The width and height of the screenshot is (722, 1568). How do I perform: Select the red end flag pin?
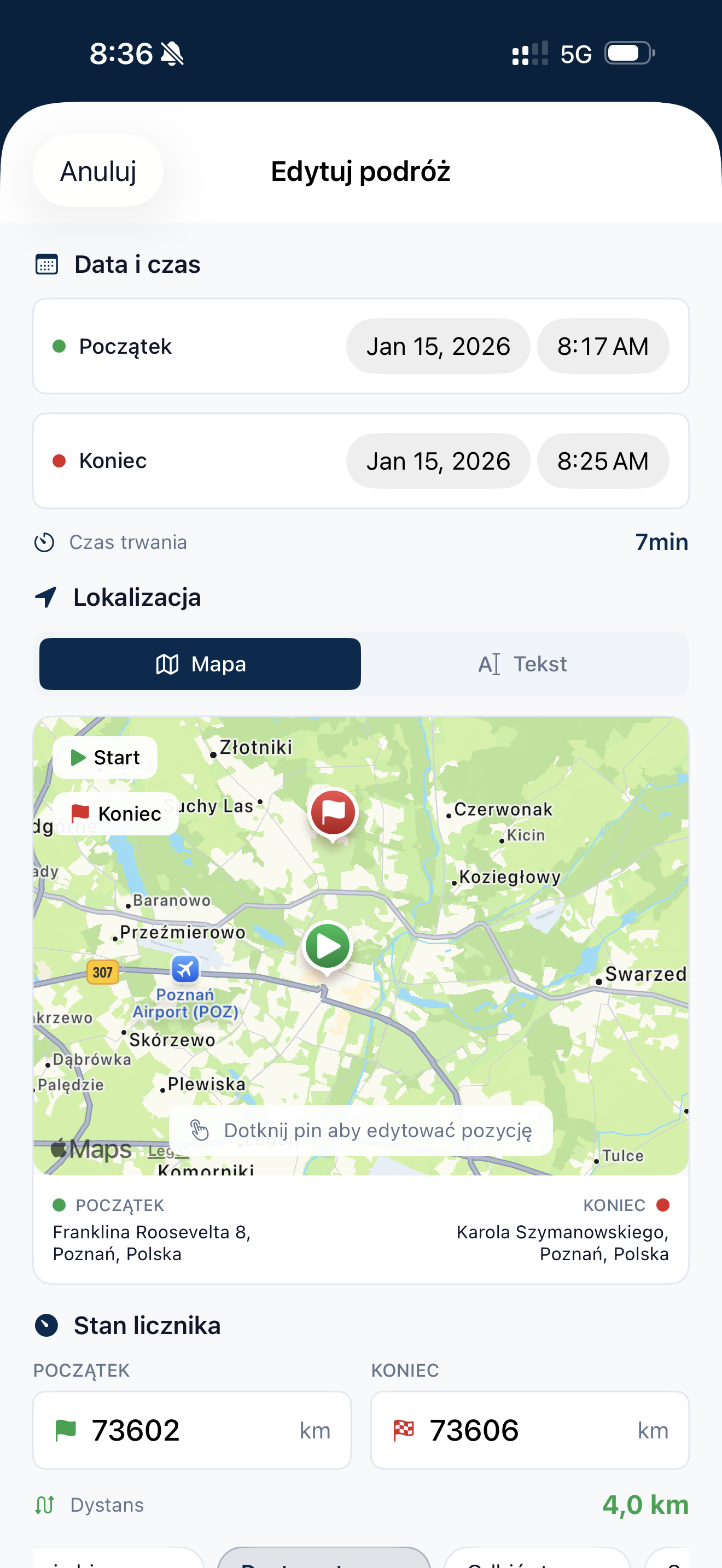pyautogui.click(x=333, y=812)
